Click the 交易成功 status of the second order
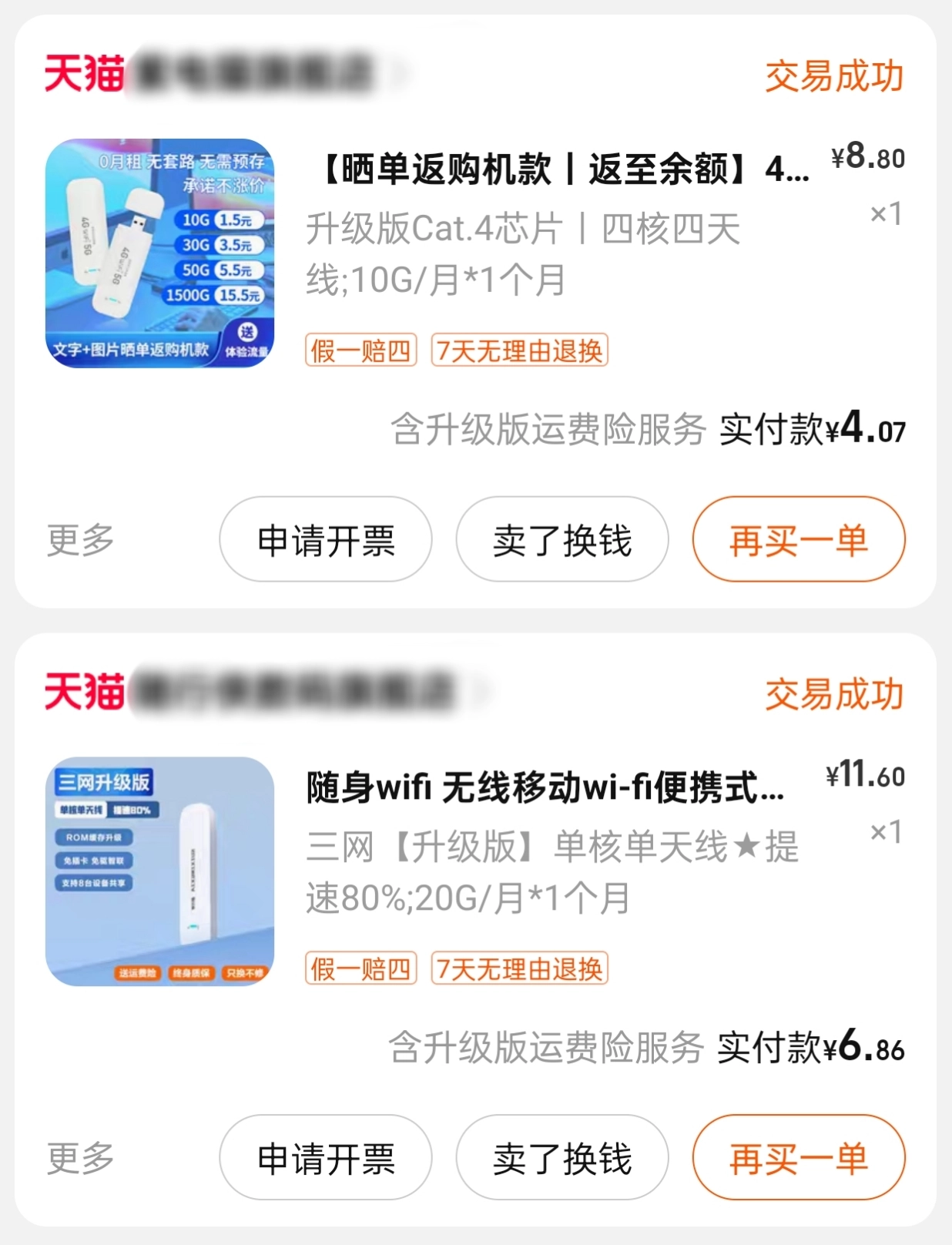Image resolution: width=952 pixels, height=1245 pixels. click(834, 694)
